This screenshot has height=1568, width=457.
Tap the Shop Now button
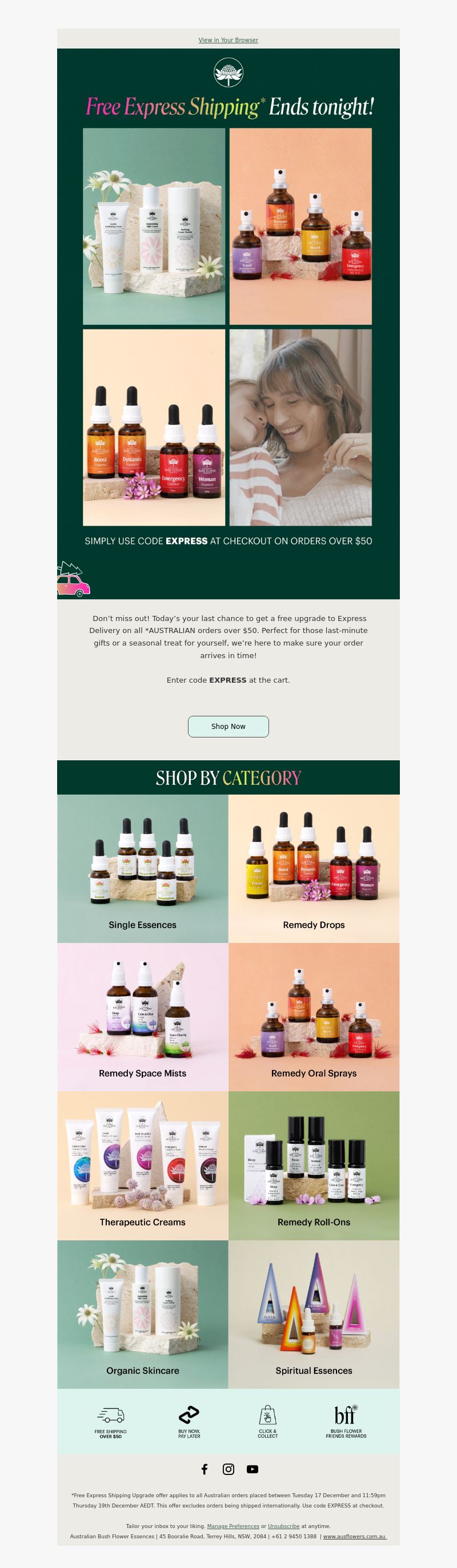pos(228,726)
